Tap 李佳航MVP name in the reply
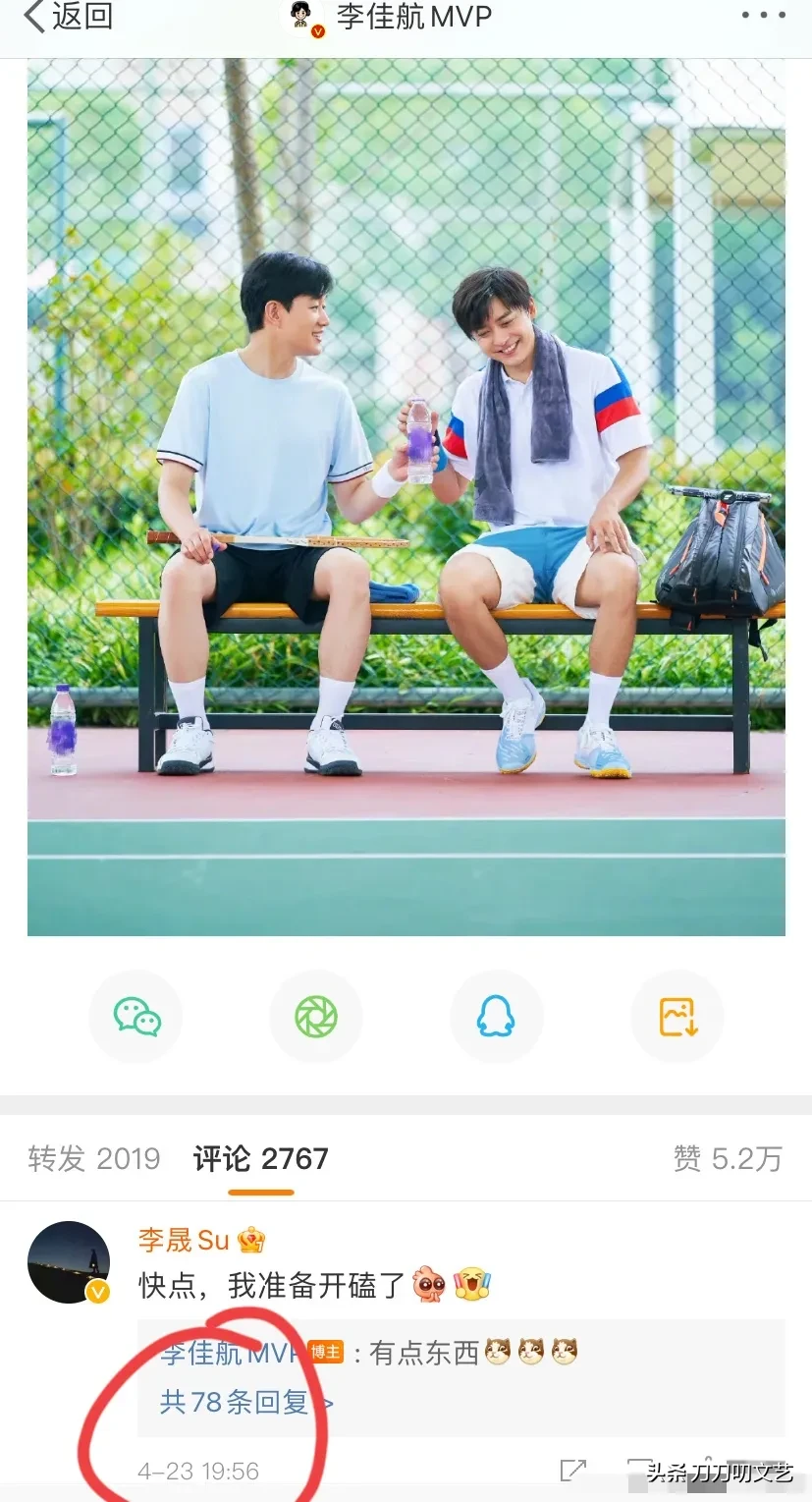This screenshot has width=812, height=1502. click(x=232, y=1353)
